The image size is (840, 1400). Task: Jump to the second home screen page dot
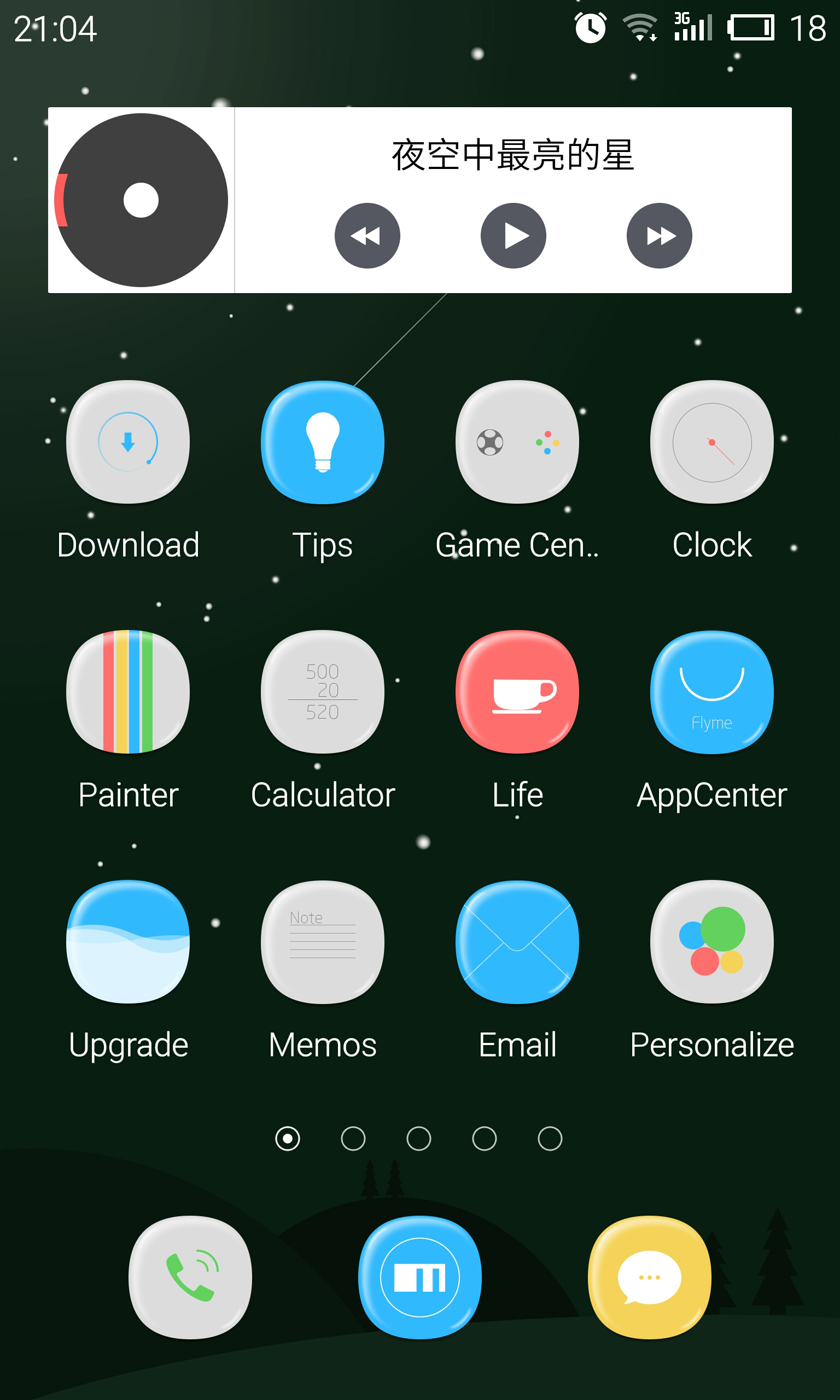pos(353,1138)
